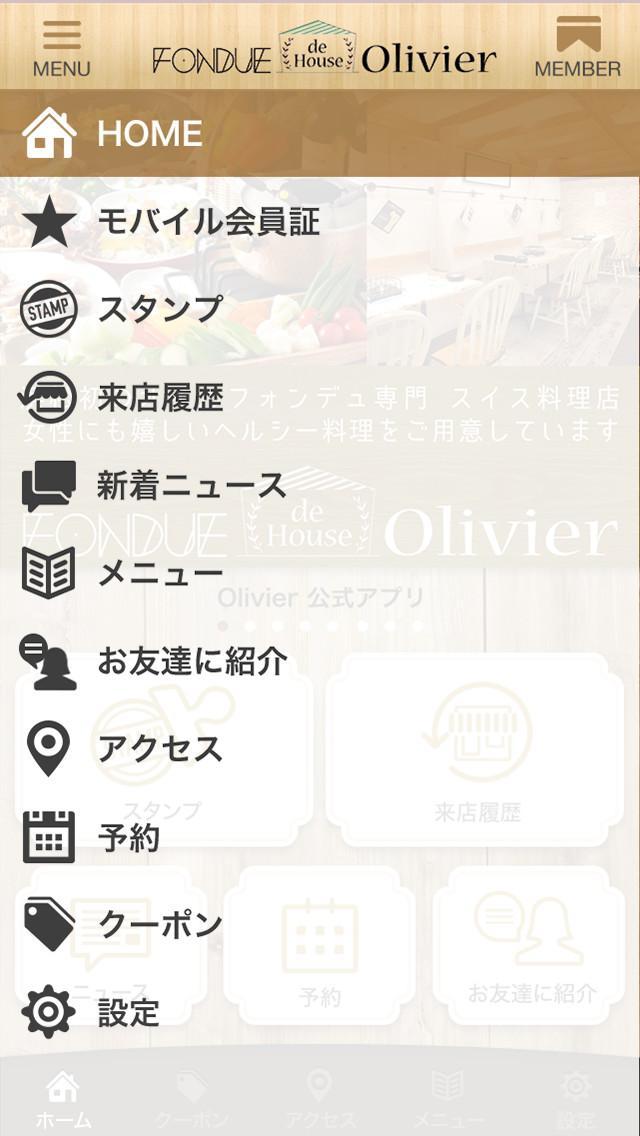Open 設定 in the drawer list

128,1012
